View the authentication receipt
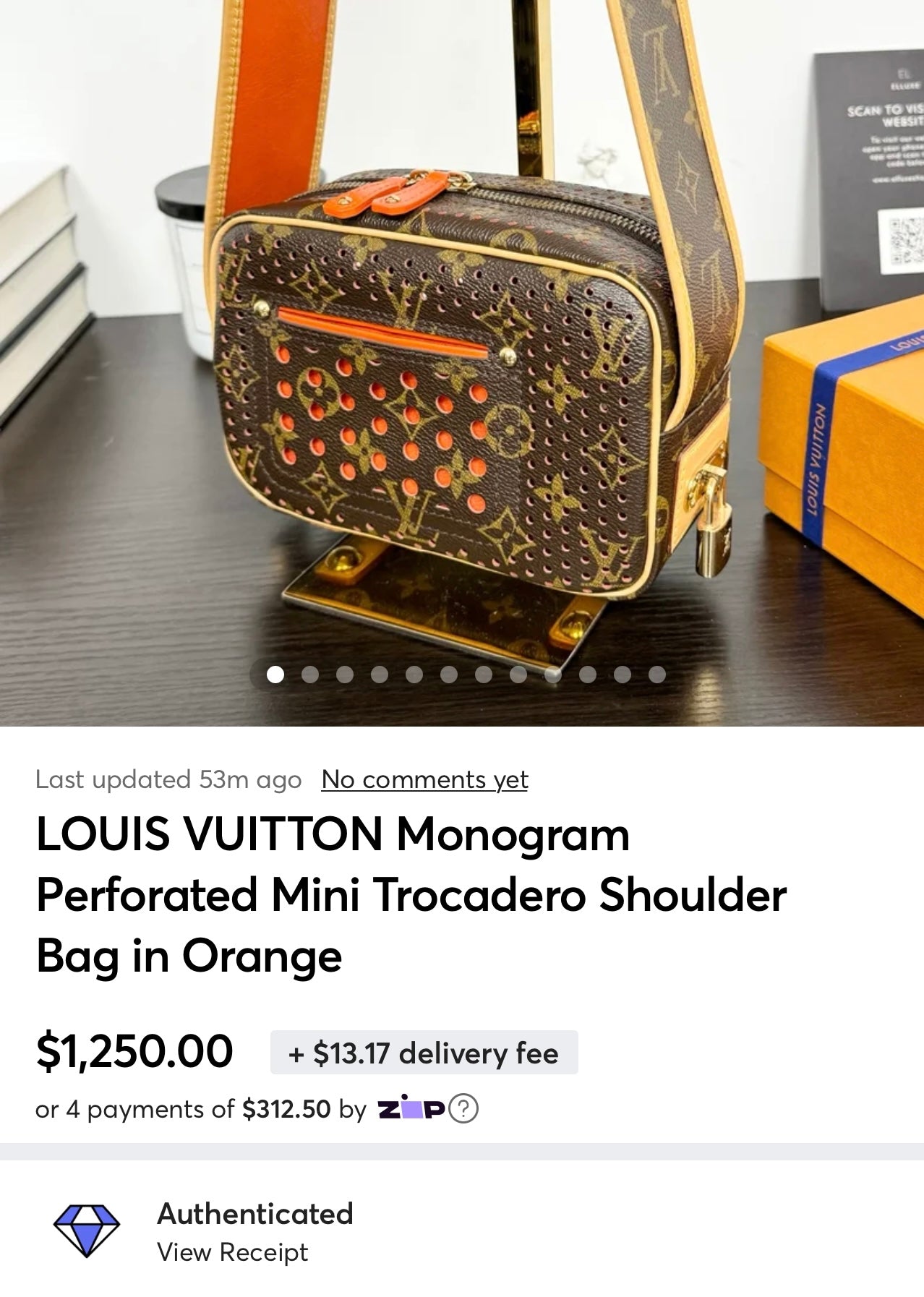This screenshot has width=924, height=1297. (x=232, y=1251)
